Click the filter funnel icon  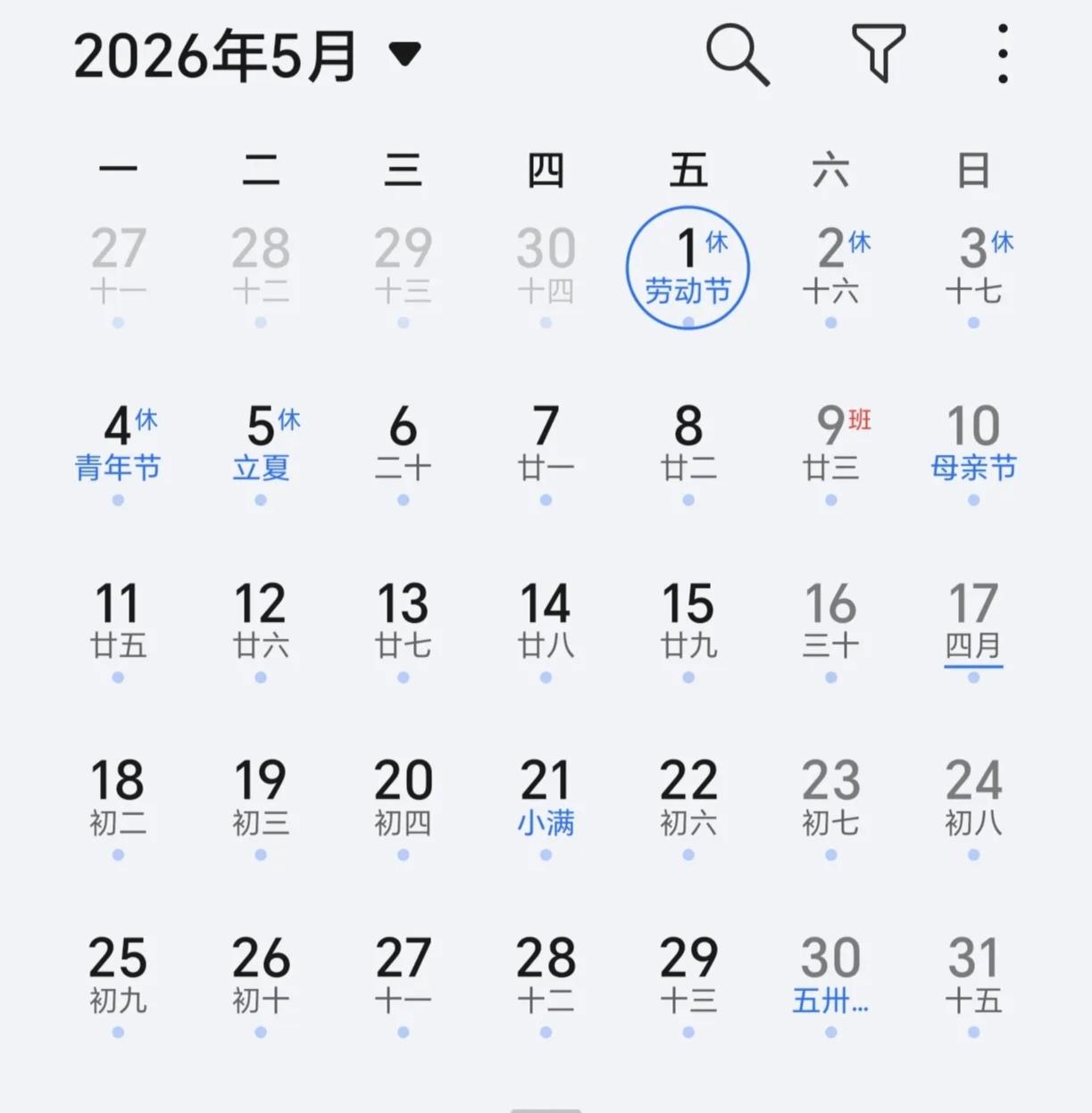879,54
